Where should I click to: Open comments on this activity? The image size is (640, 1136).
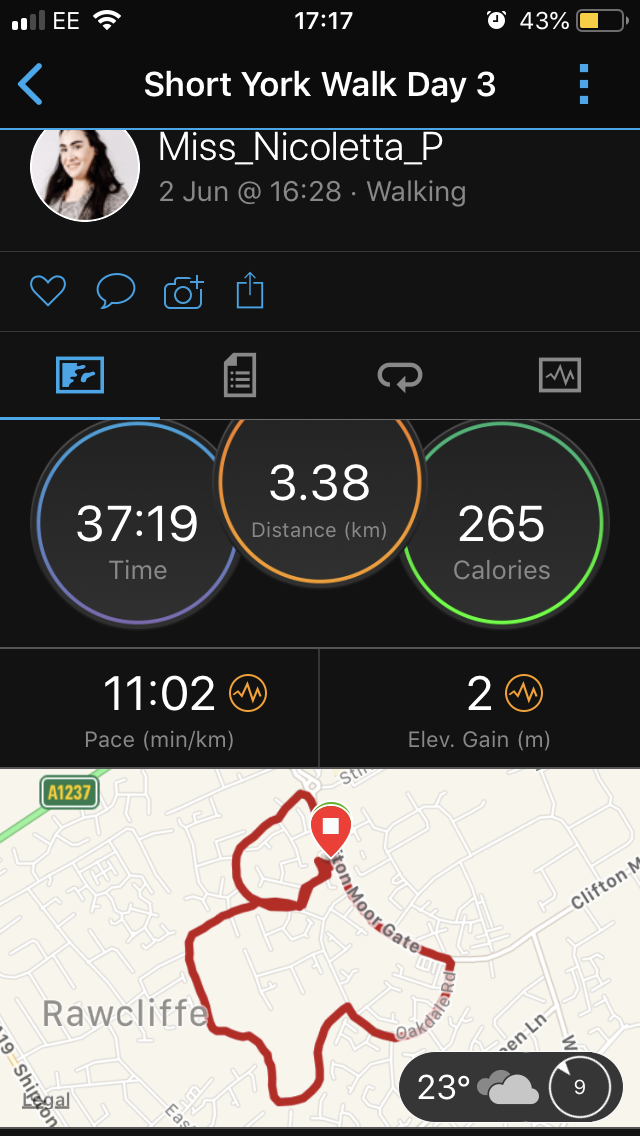click(x=115, y=291)
